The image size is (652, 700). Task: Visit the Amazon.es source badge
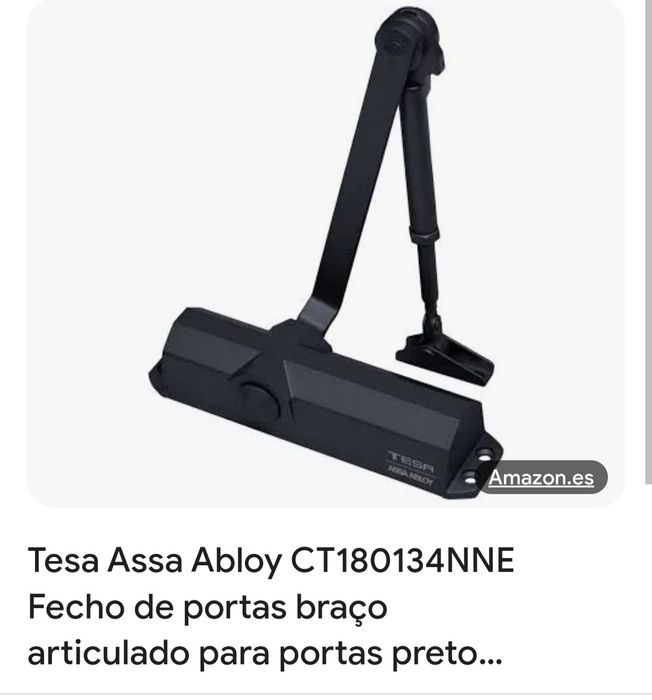tap(541, 477)
